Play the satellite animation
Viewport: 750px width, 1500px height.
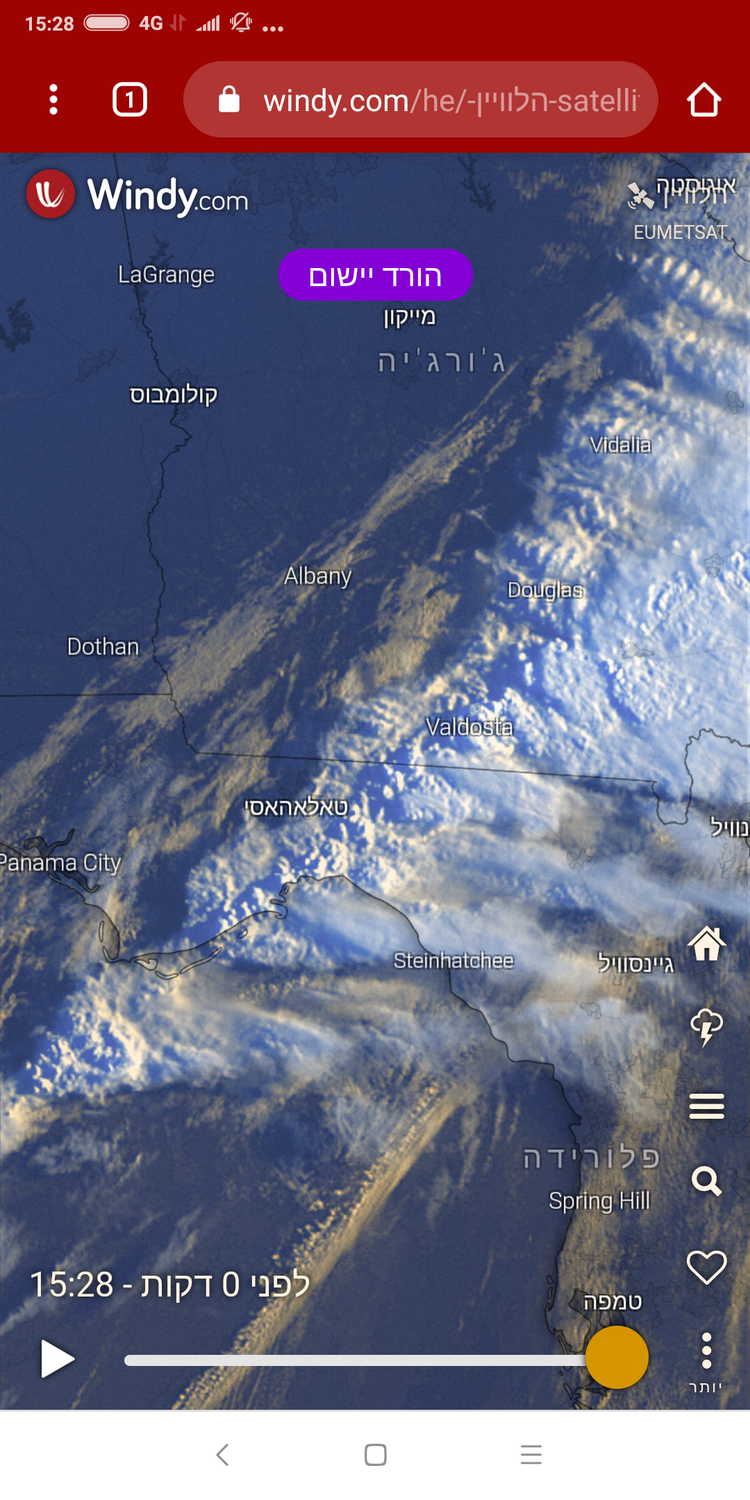pyautogui.click(x=57, y=1359)
